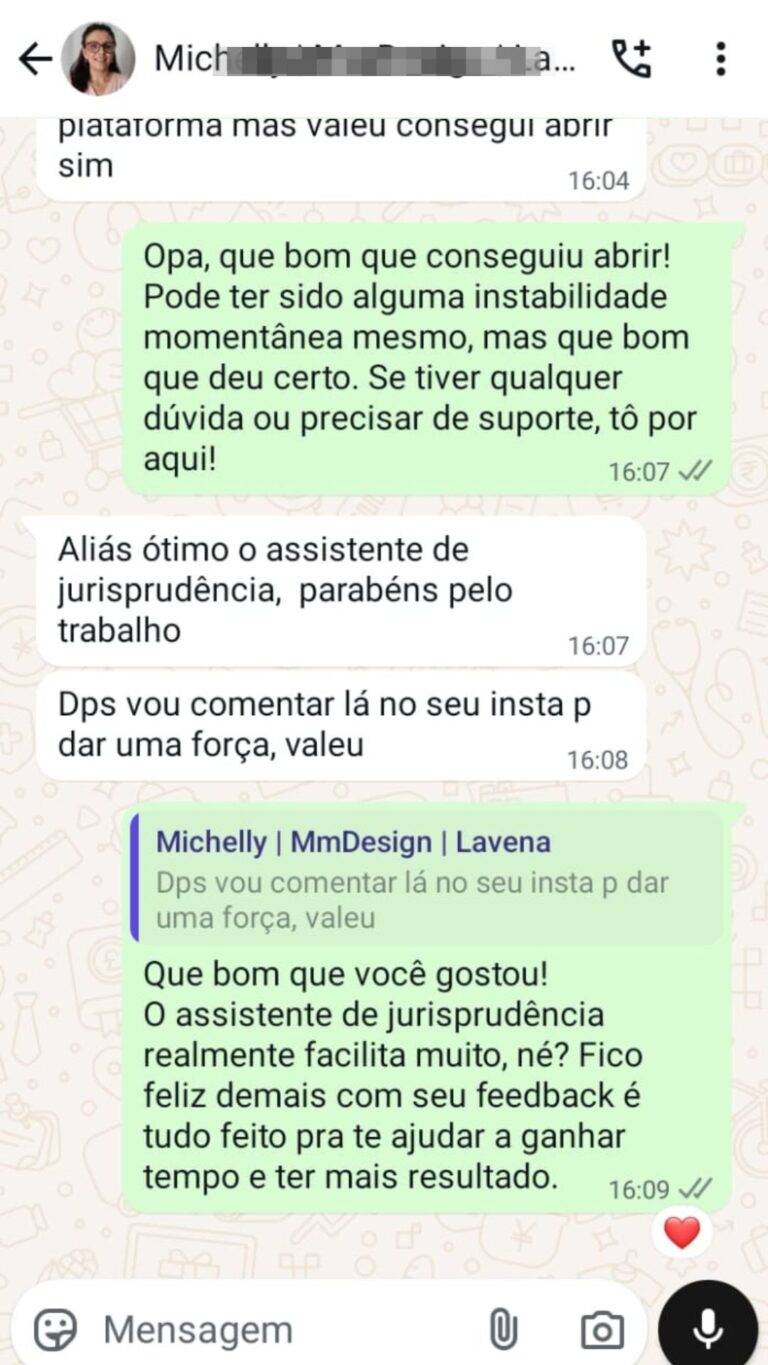Open the sticker/emoji picker in message bar
The image size is (768, 1365).
(x=56, y=1329)
